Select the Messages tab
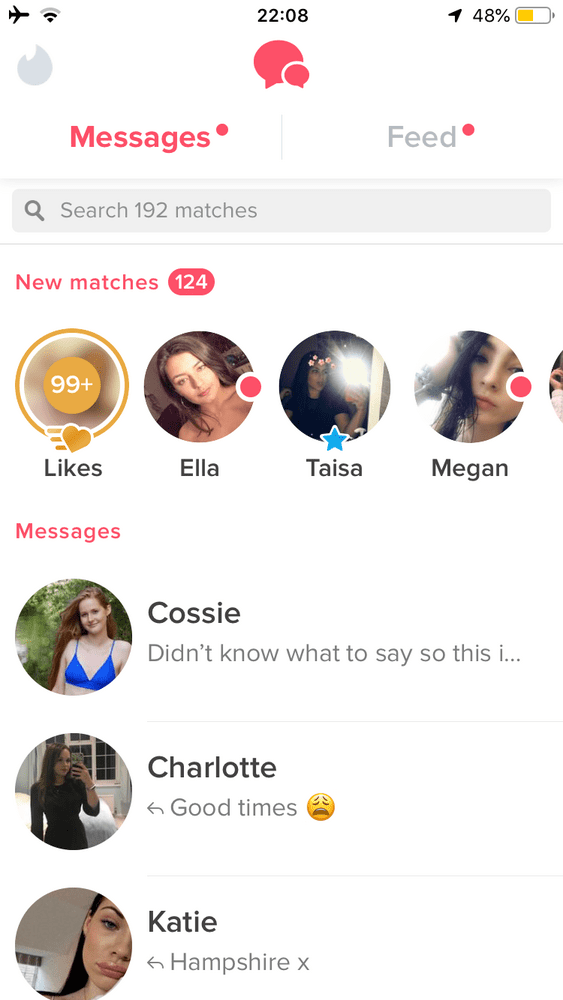 coord(140,136)
